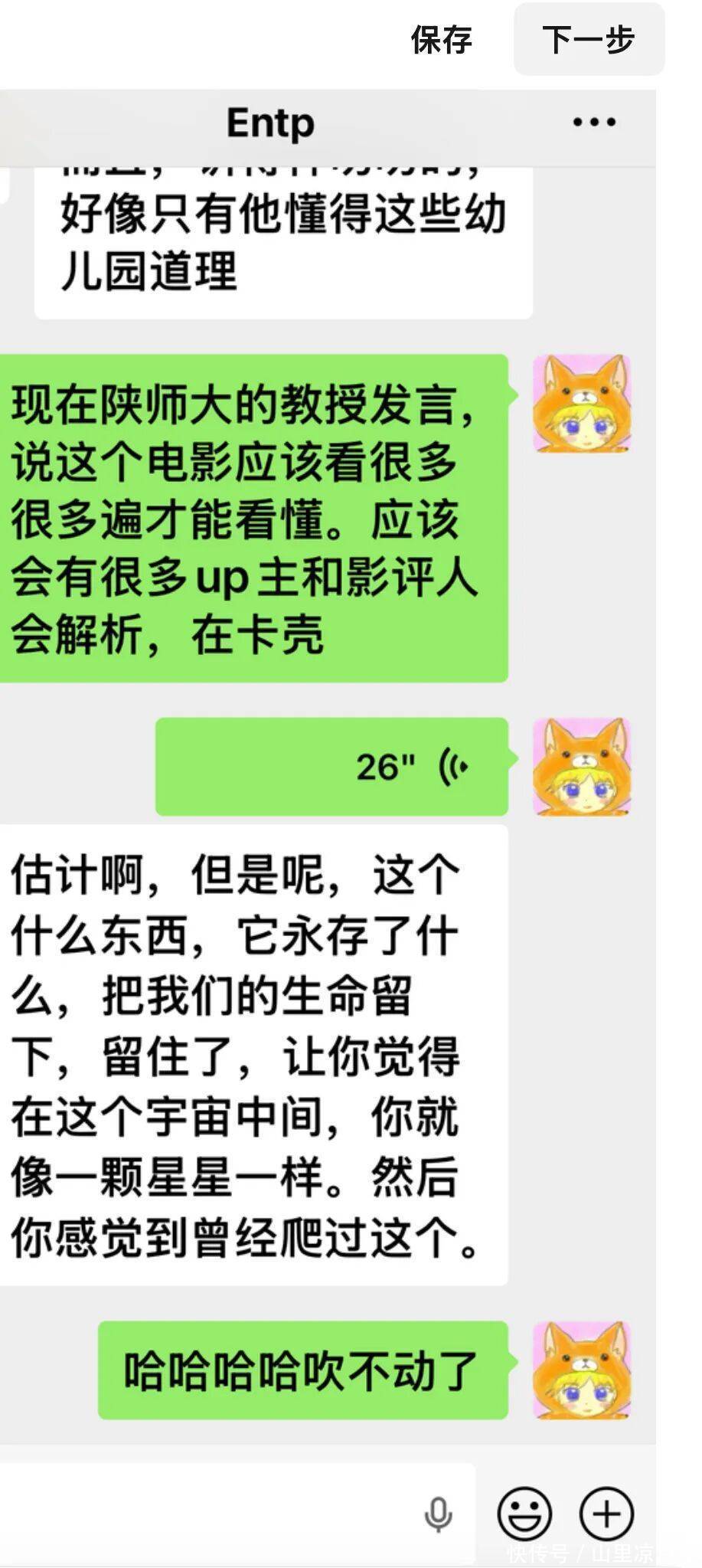Tap the 保存 button

[x=442, y=40]
